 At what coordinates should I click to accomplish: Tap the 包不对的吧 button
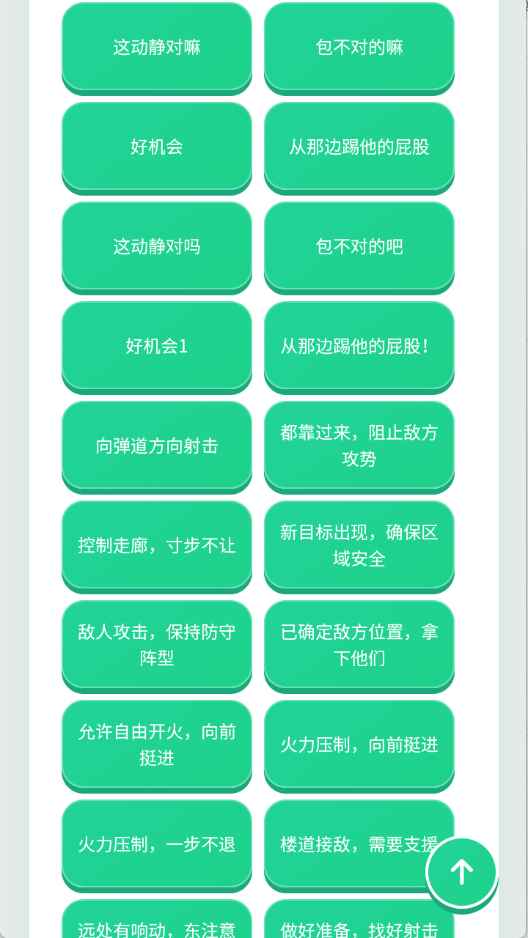359,247
